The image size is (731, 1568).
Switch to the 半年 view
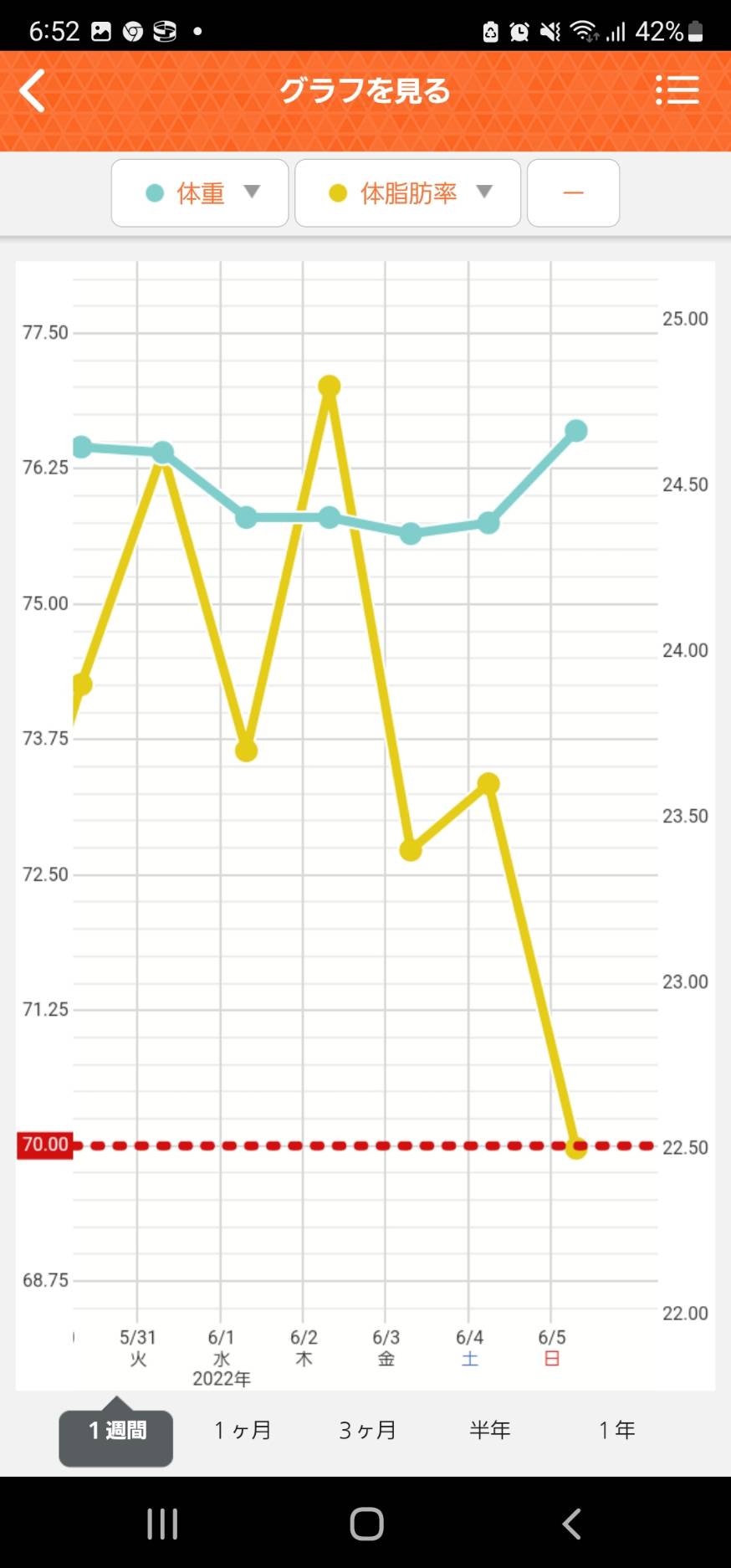click(x=490, y=1431)
